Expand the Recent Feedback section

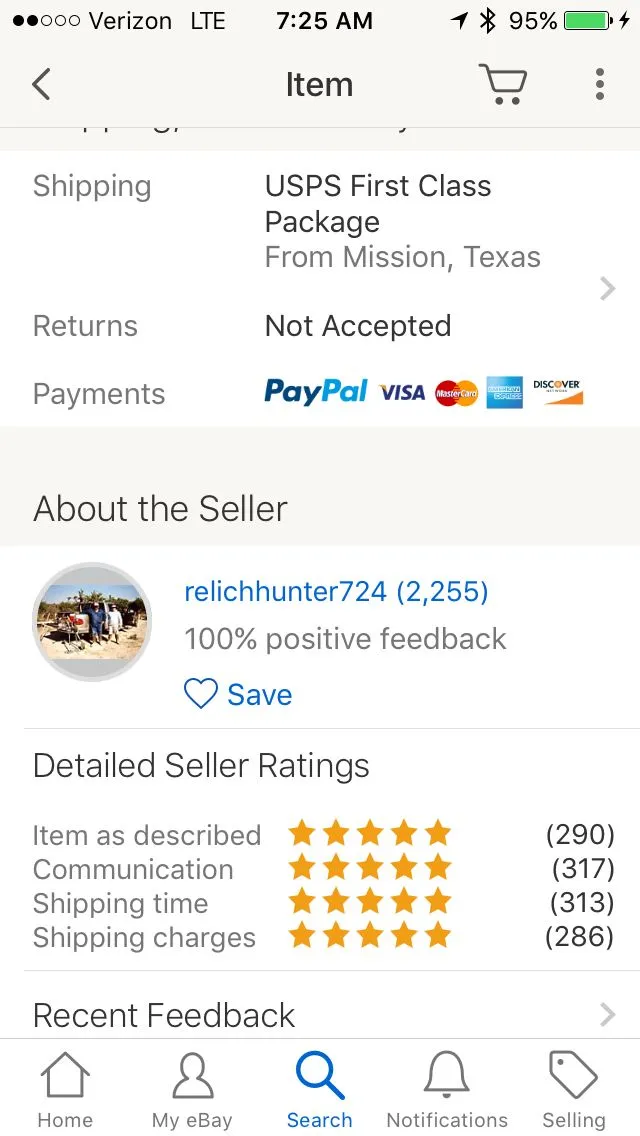point(320,1014)
